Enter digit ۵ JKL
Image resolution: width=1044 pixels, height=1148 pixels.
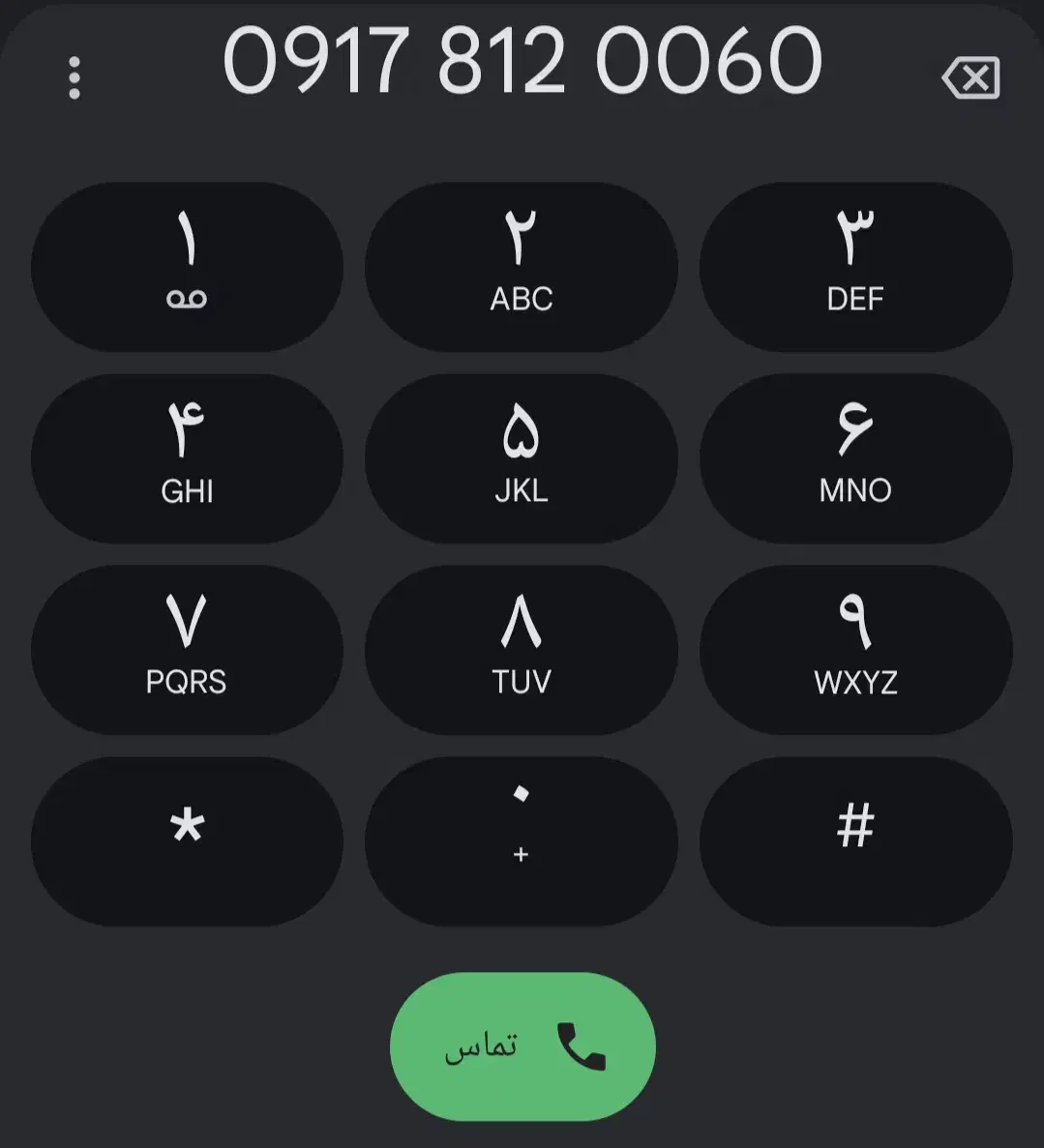pos(521,457)
